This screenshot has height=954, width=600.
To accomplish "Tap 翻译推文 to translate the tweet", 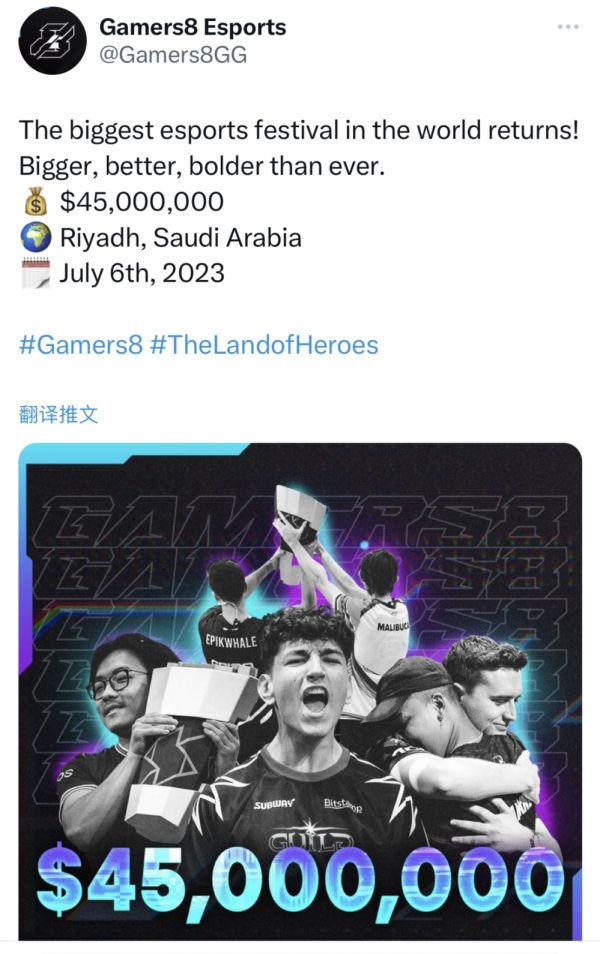I will click(59, 414).
